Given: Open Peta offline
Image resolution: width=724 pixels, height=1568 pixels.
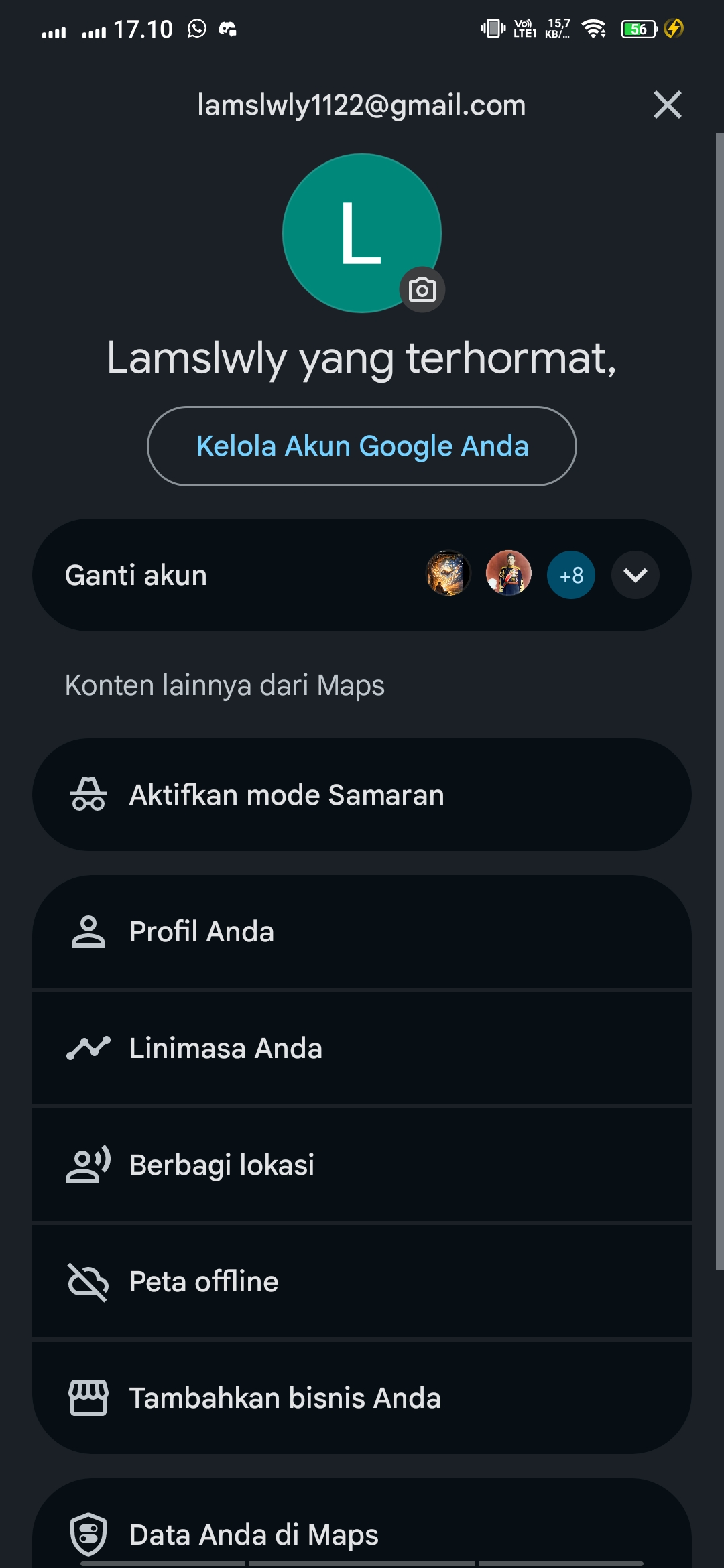Looking at the screenshot, I should [362, 1281].
